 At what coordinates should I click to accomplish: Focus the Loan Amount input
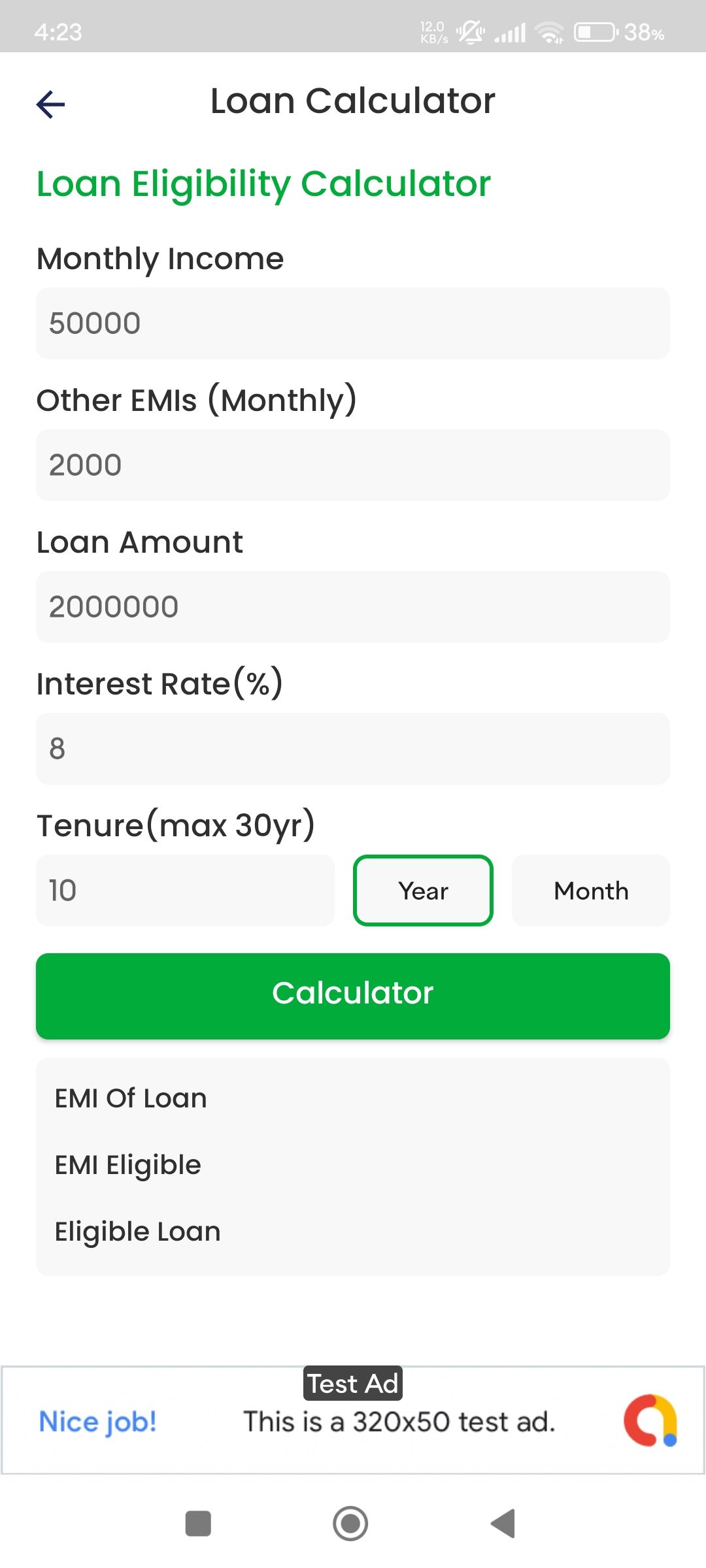pyautogui.click(x=353, y=607)
